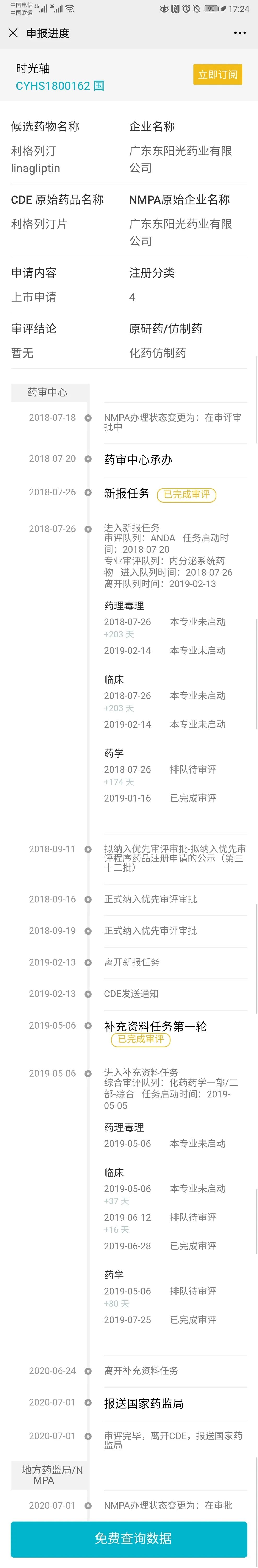Tap the 立即订阅 subscribe button
The image size is (258, 1568).
click(217, 74)
